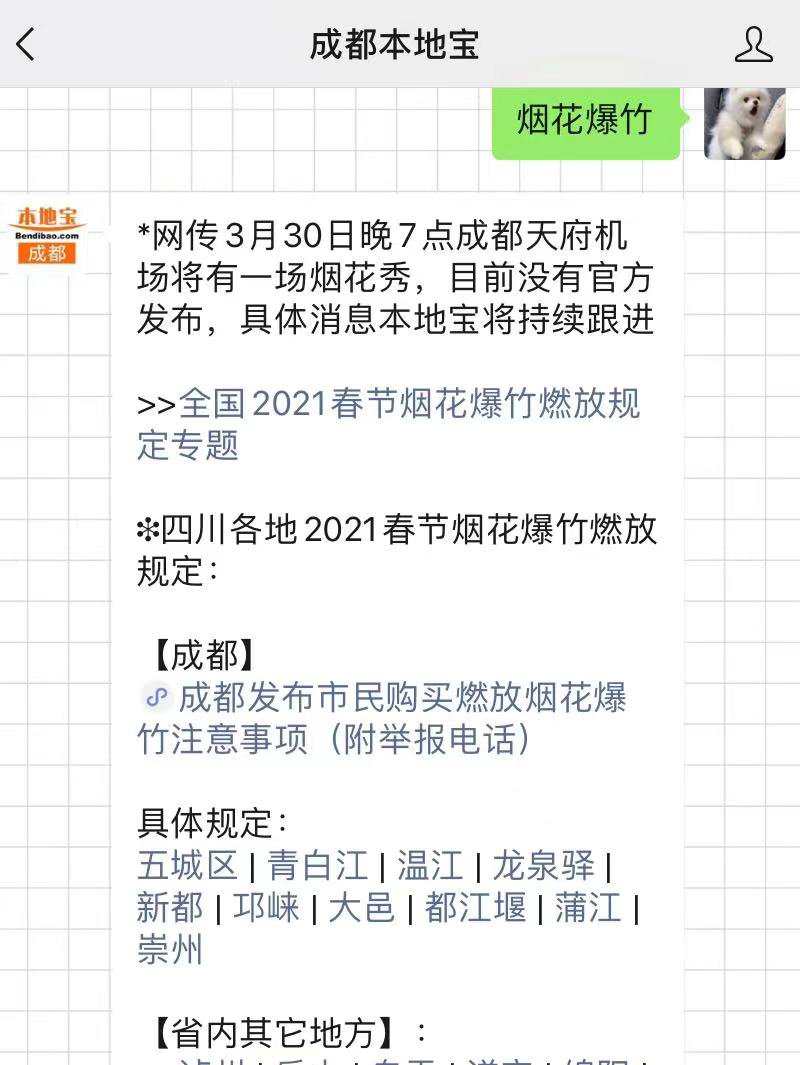The height and width of the screenshot is (1065, 800).
Task: View 龙泉驿 regulations link
Action: pos(543,865)
